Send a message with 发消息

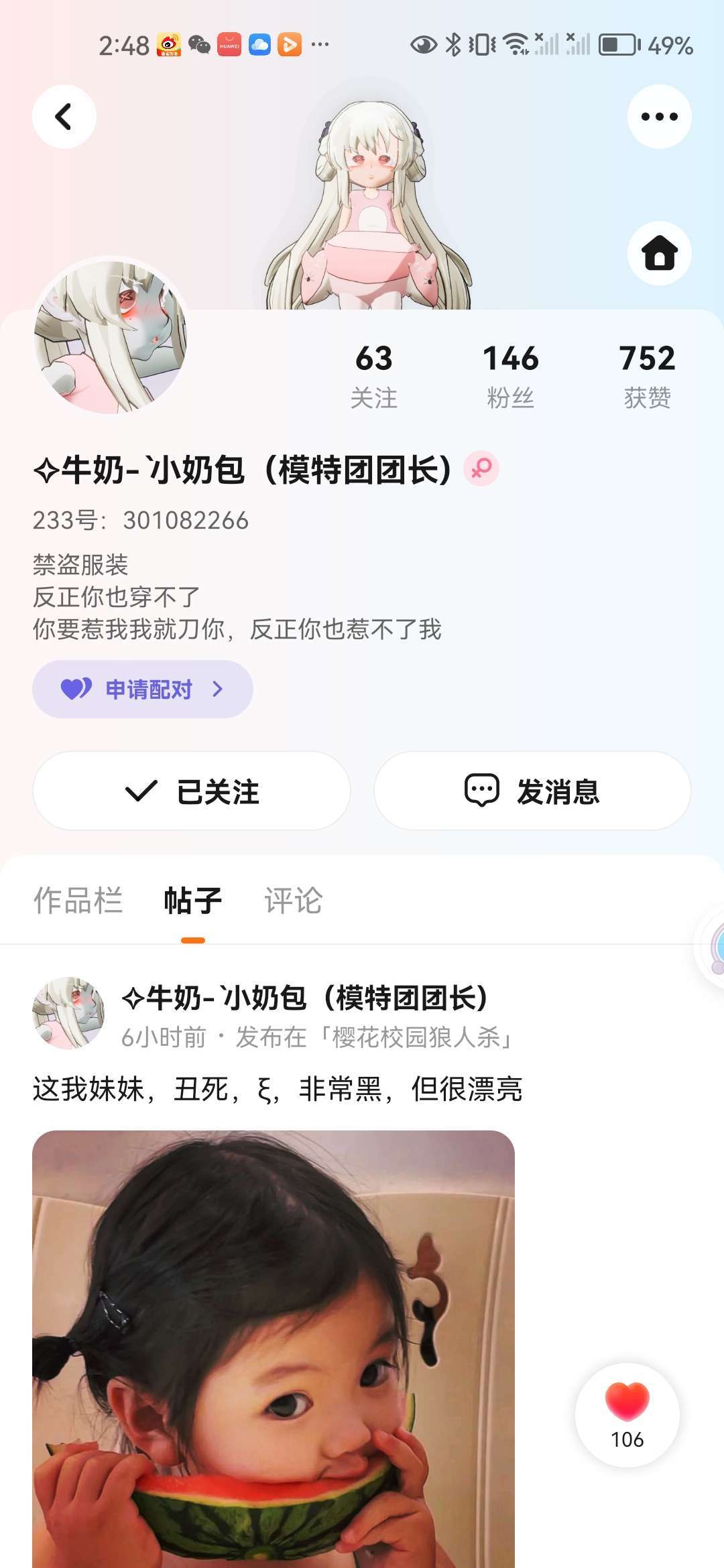[x=532, y=791]
